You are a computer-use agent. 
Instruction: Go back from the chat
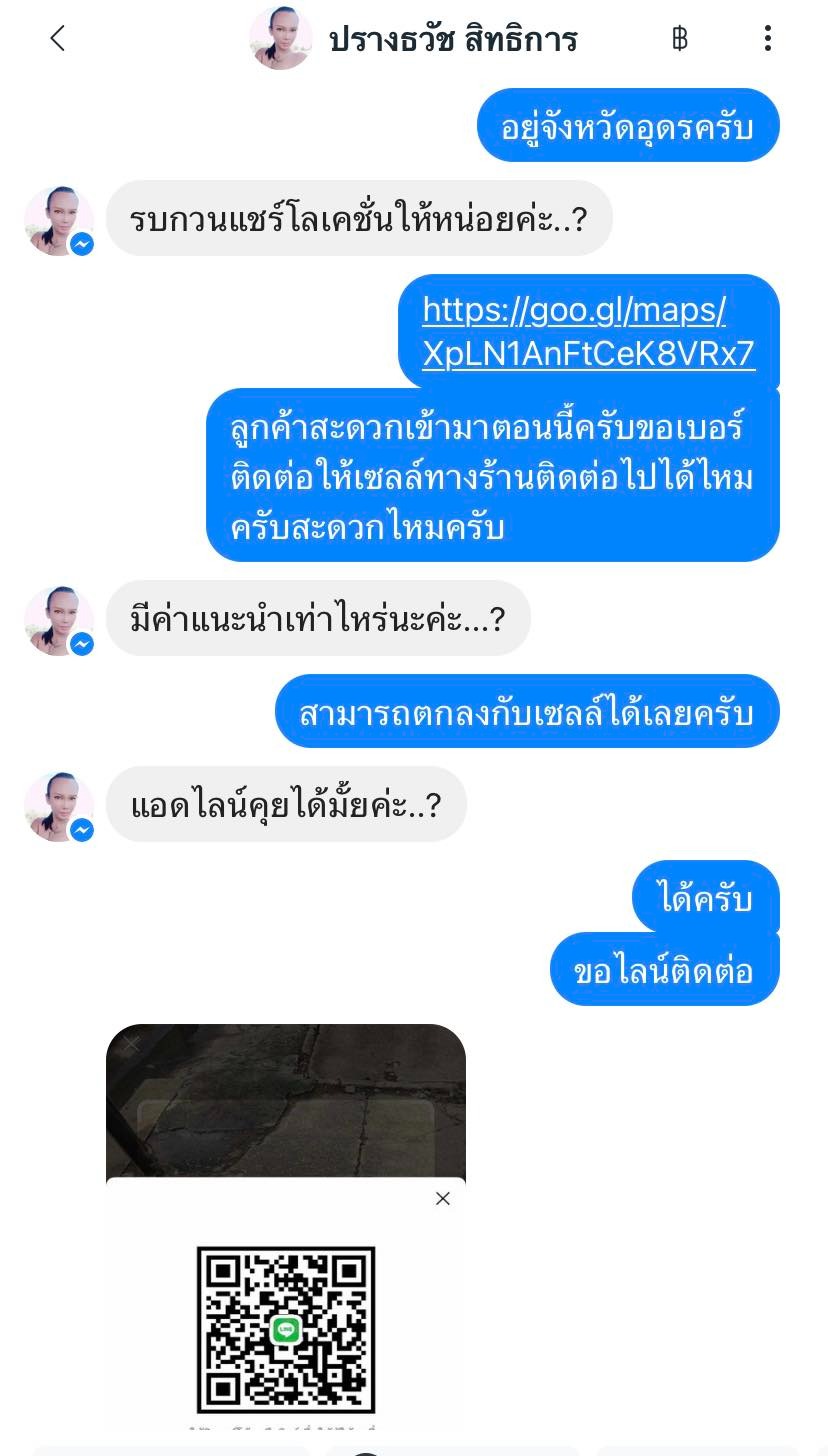[57, 39]
